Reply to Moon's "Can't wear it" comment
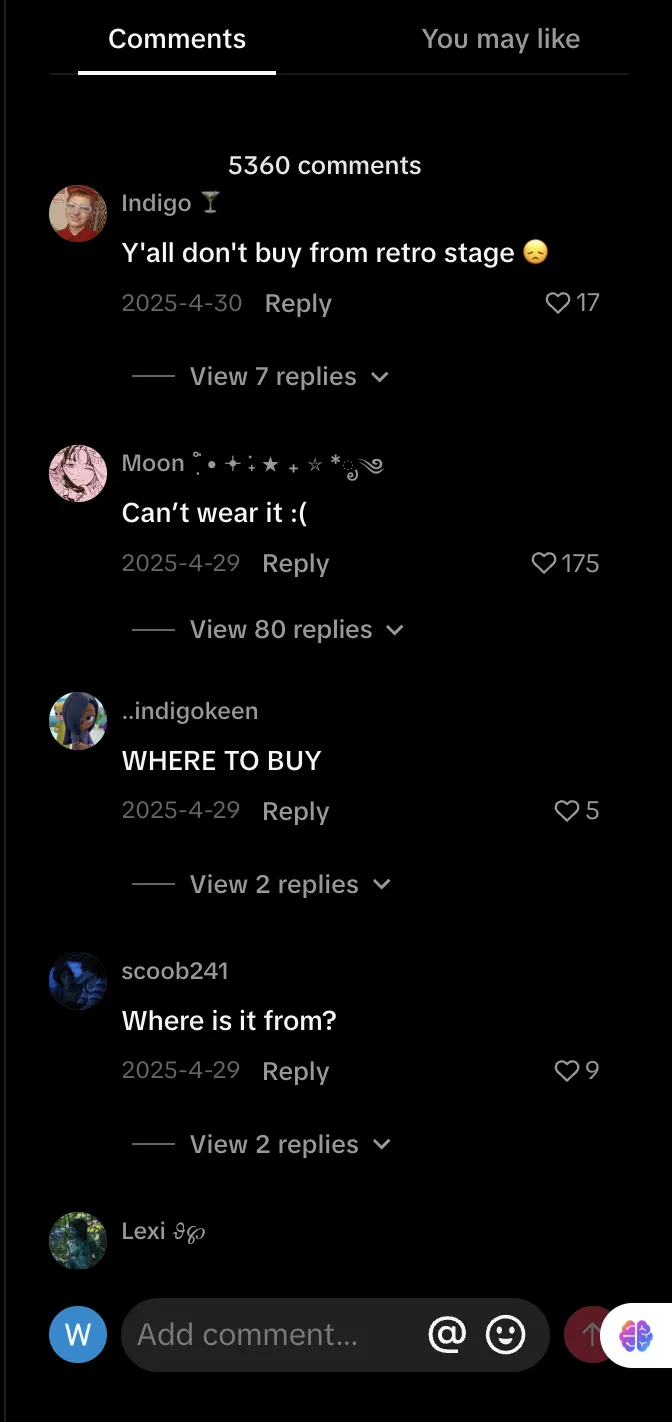The height and width of the screenshot is (1422, 672). tap(295, 564)
